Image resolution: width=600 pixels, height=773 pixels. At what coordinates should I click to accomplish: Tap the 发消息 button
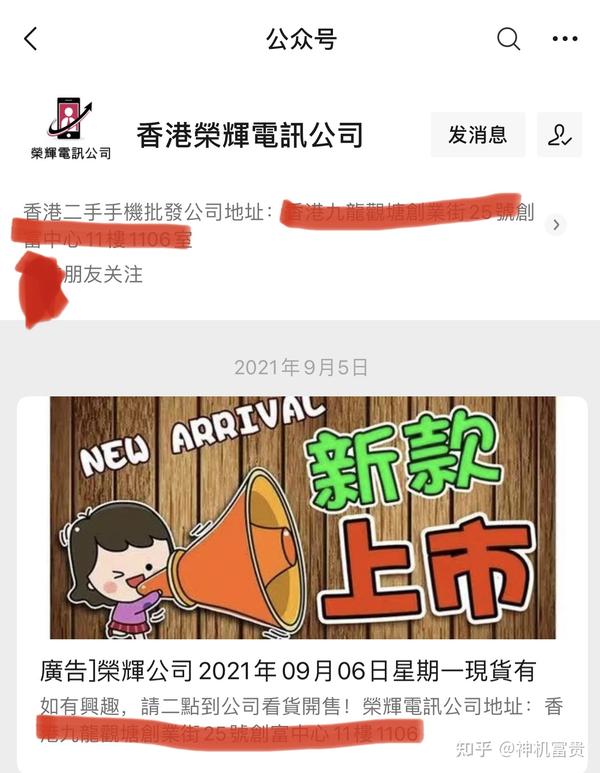477,135
